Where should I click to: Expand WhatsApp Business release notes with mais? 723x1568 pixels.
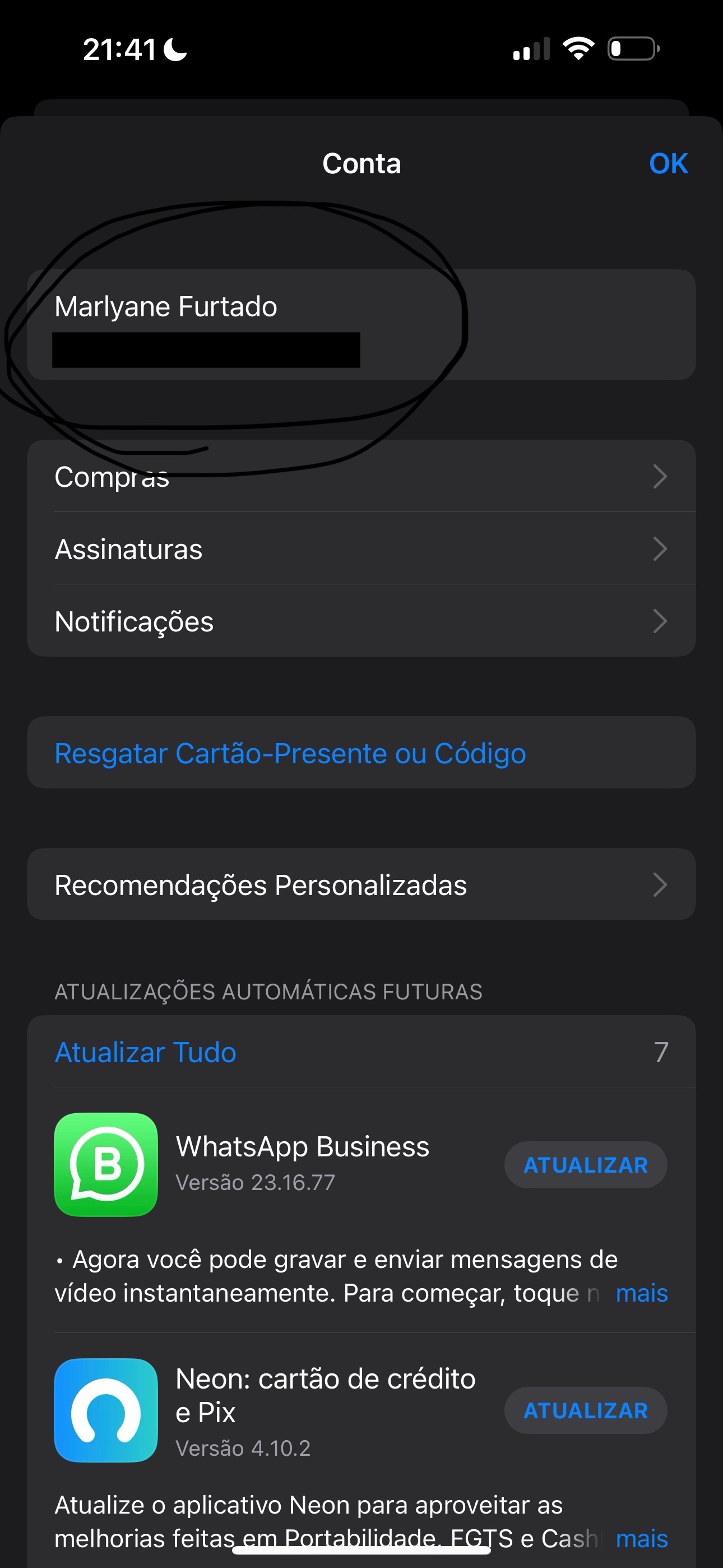point(641,1293)
